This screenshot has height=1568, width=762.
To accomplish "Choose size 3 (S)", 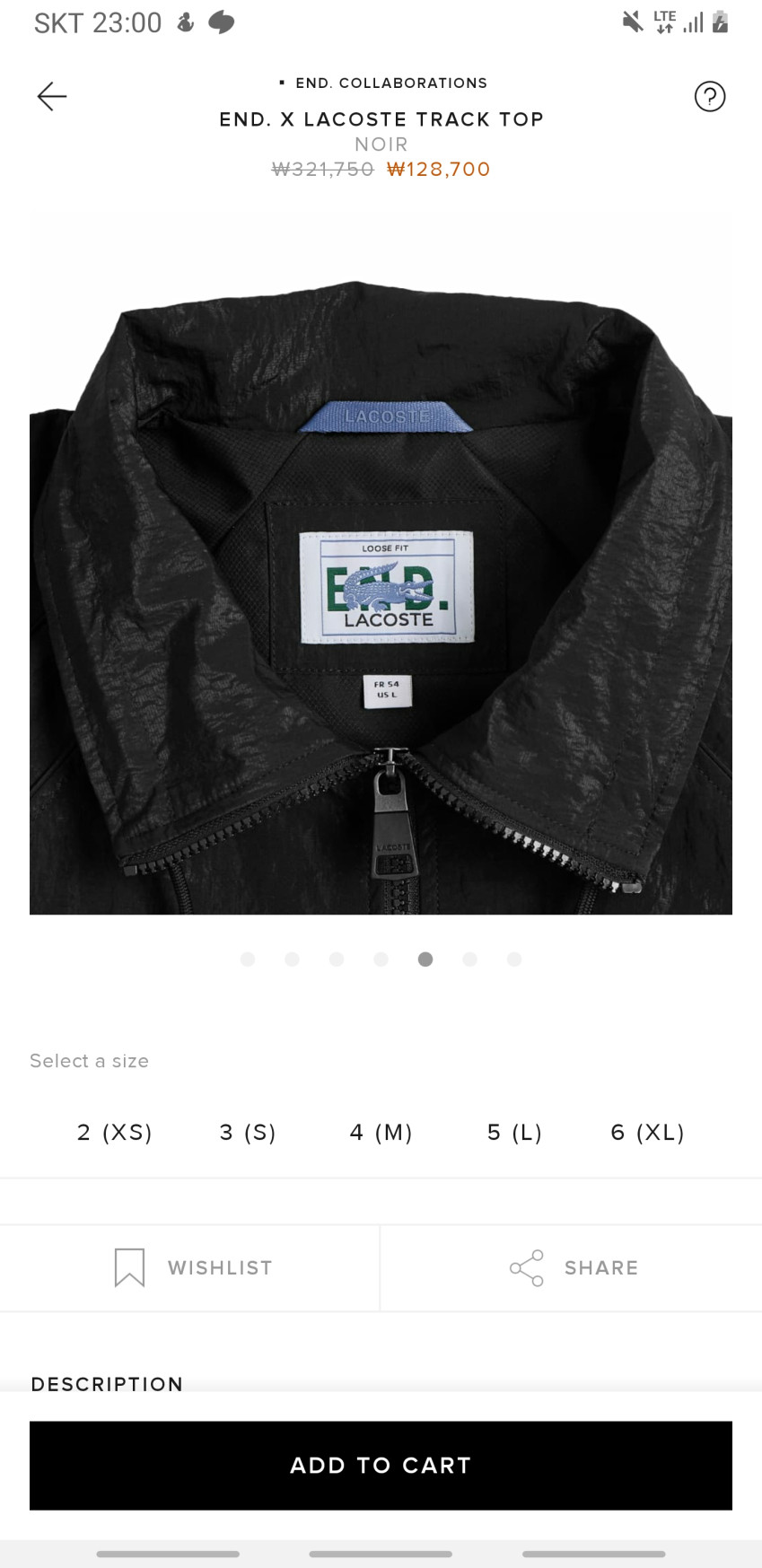I will [x=248, y=1132].
